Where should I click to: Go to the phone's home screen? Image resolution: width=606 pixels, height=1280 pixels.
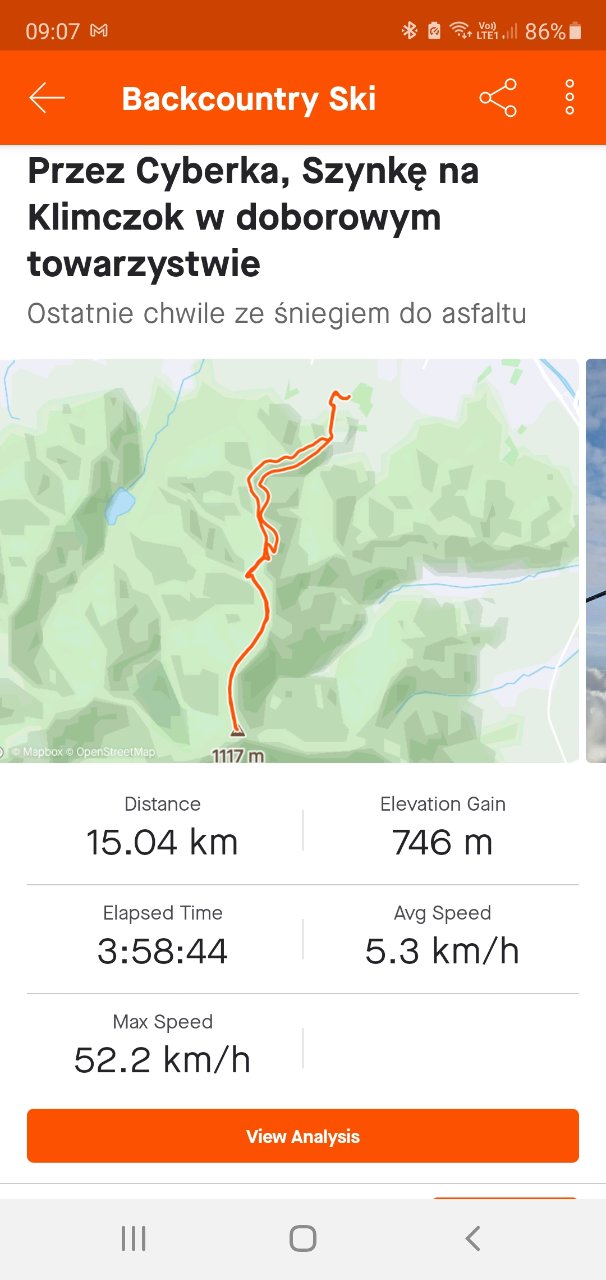click(303, 1239)
